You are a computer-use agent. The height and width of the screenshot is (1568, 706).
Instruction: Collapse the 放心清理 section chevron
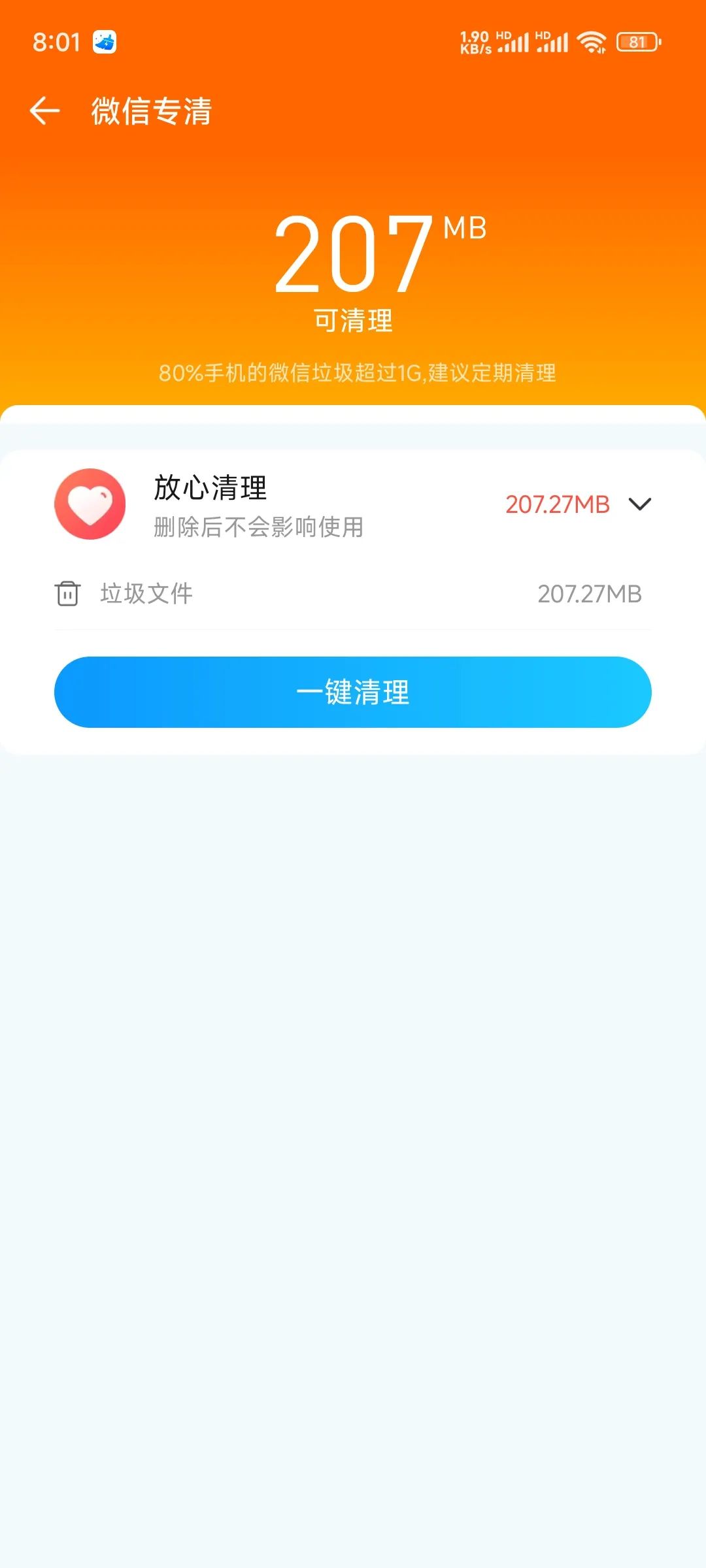tap(639, 504)
